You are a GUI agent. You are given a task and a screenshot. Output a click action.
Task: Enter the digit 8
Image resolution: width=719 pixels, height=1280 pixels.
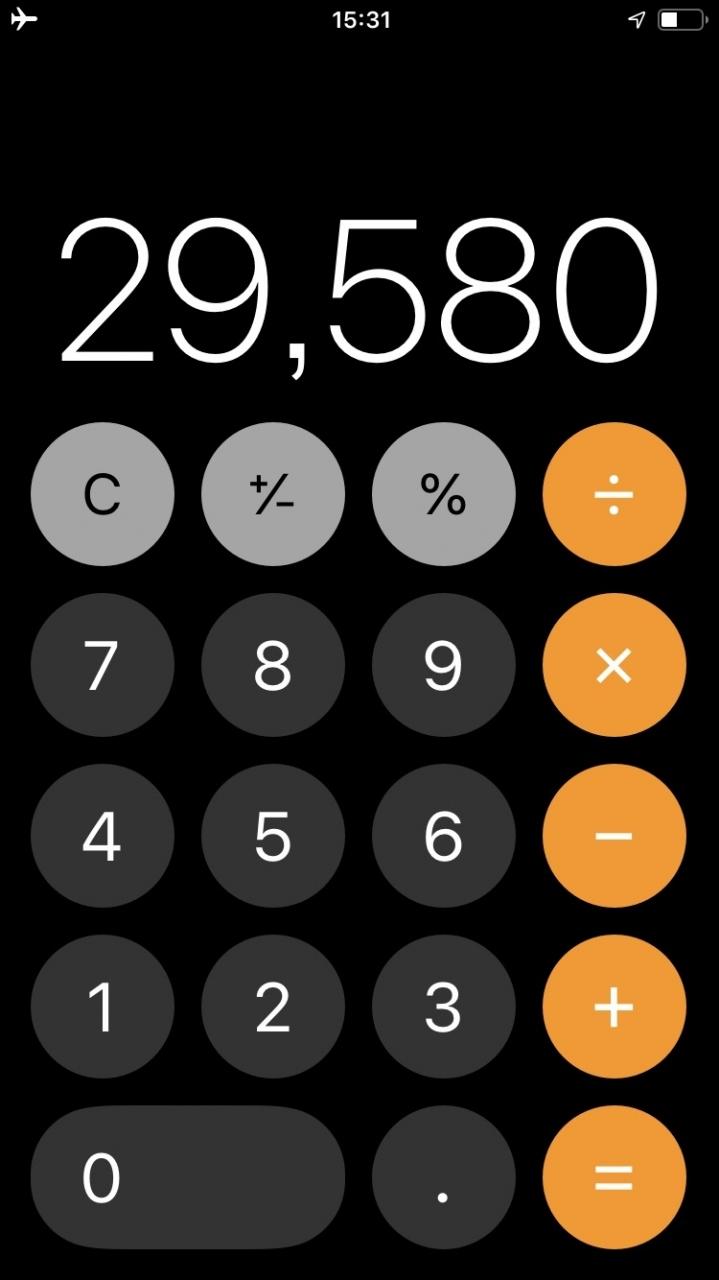273,665
